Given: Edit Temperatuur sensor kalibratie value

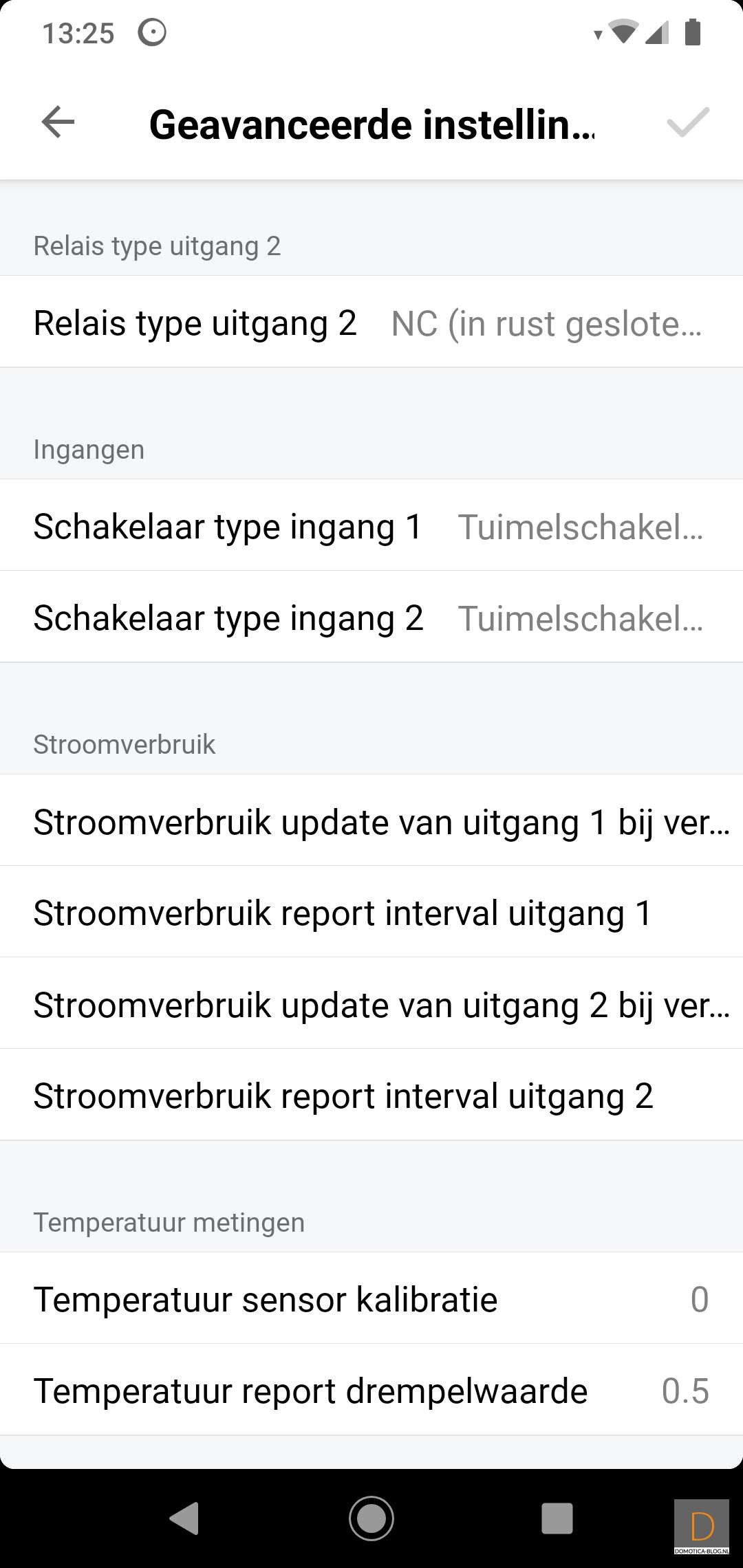Looking at the screenshot, I should pyautogui.click(x=371, y=1299).
